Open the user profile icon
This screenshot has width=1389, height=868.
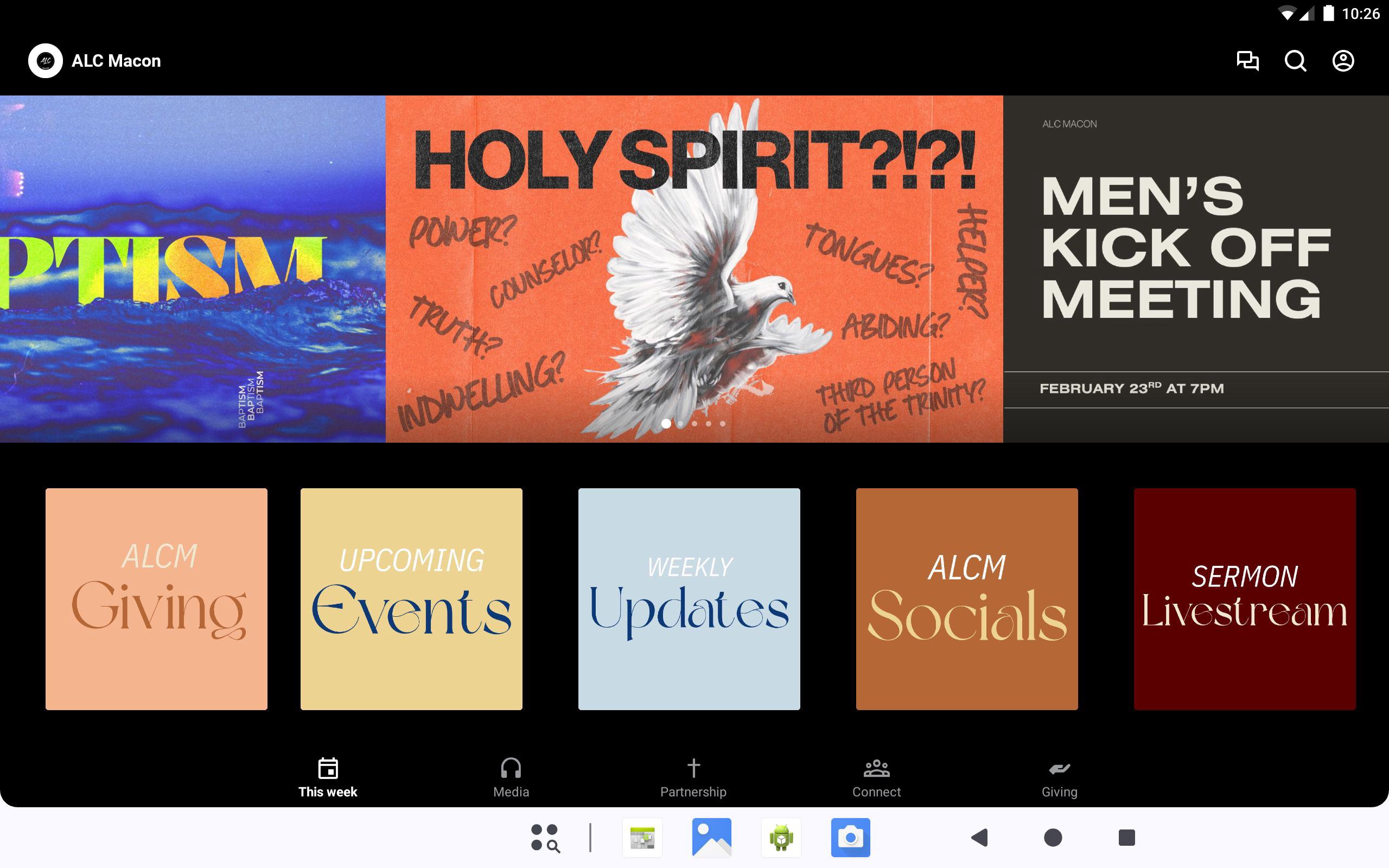click(x=1342, y=61)
